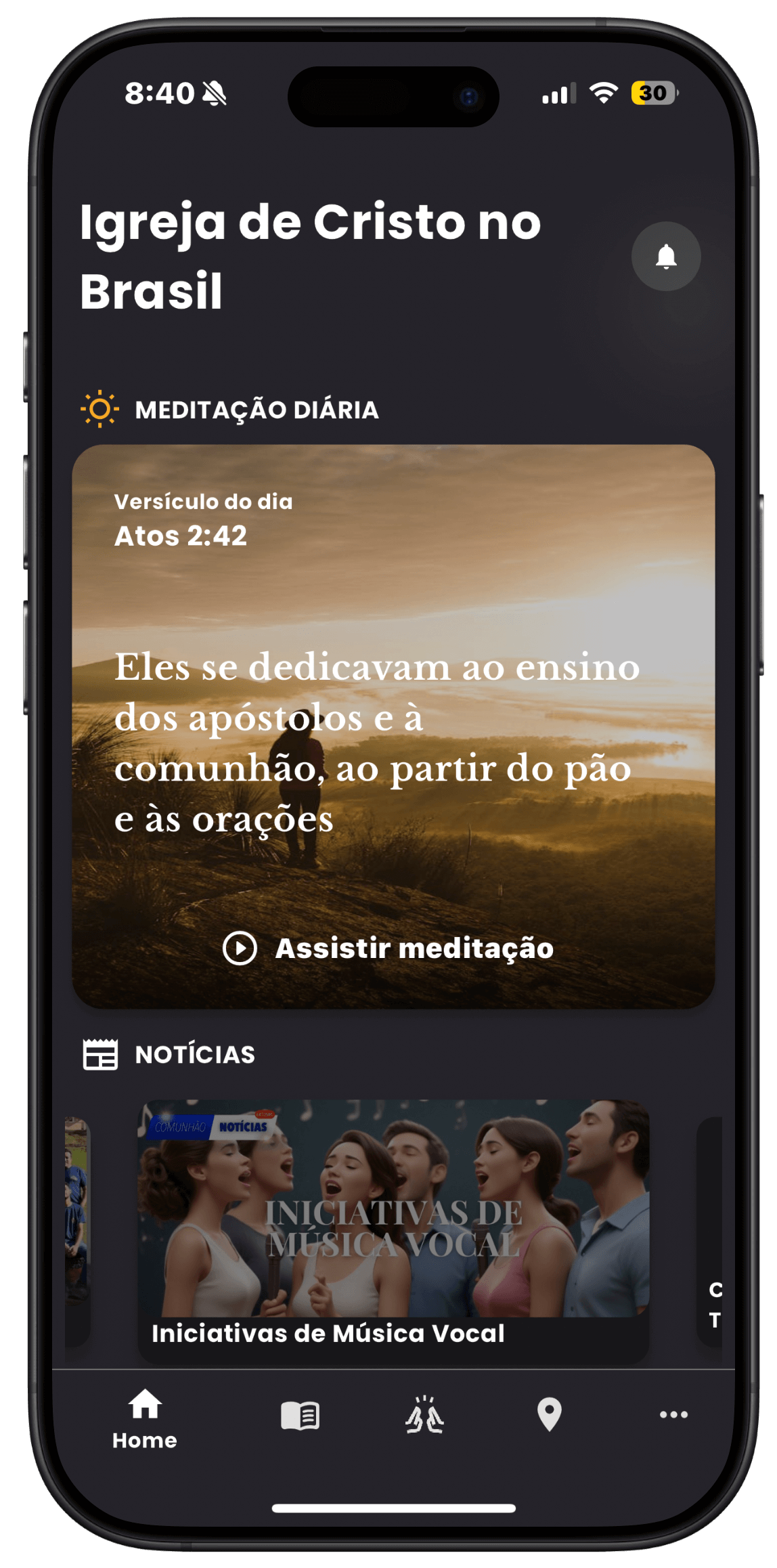777x1568 pixels.
Task: Open the notifications bell
Action: point(665,257)
